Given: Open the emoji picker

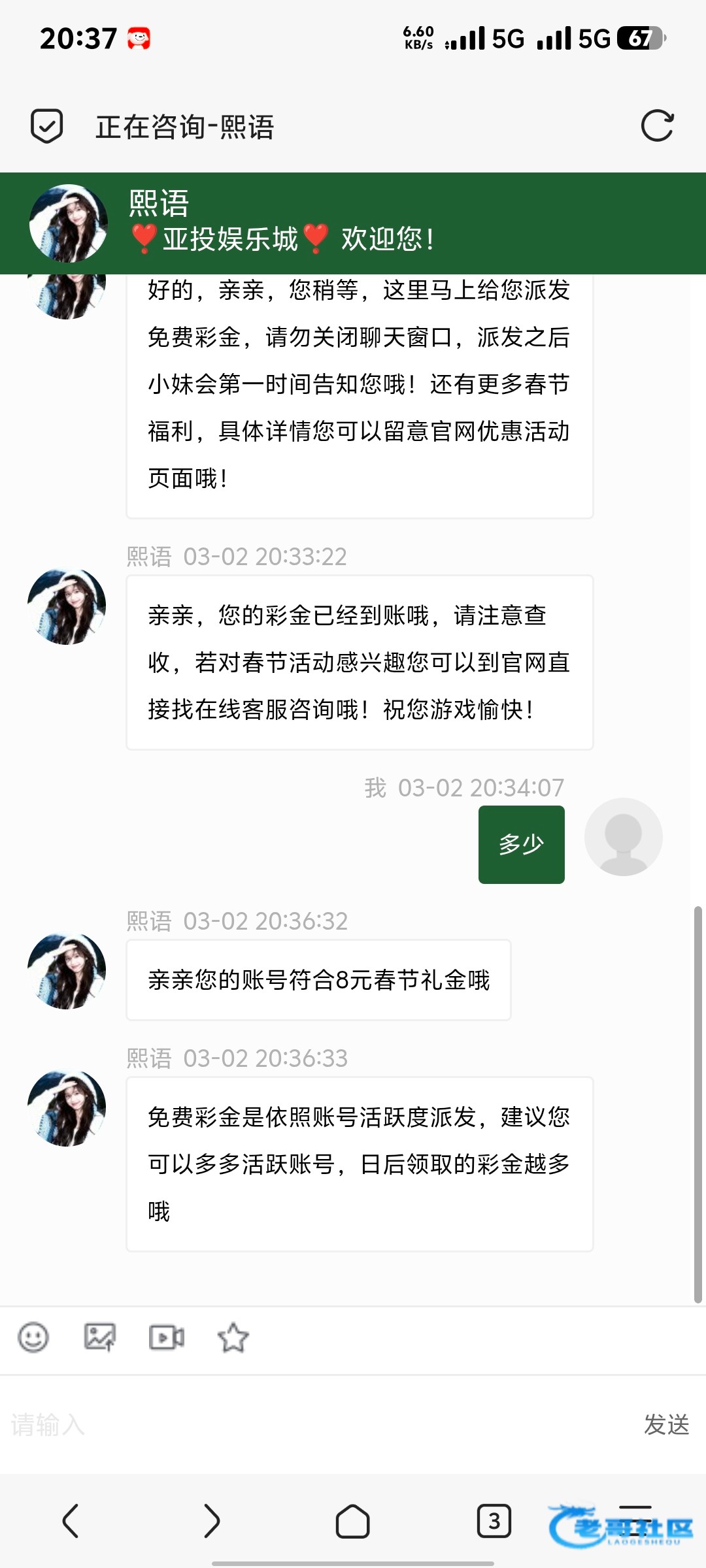Looking at the screenshot, I should tap(33, 1337).
